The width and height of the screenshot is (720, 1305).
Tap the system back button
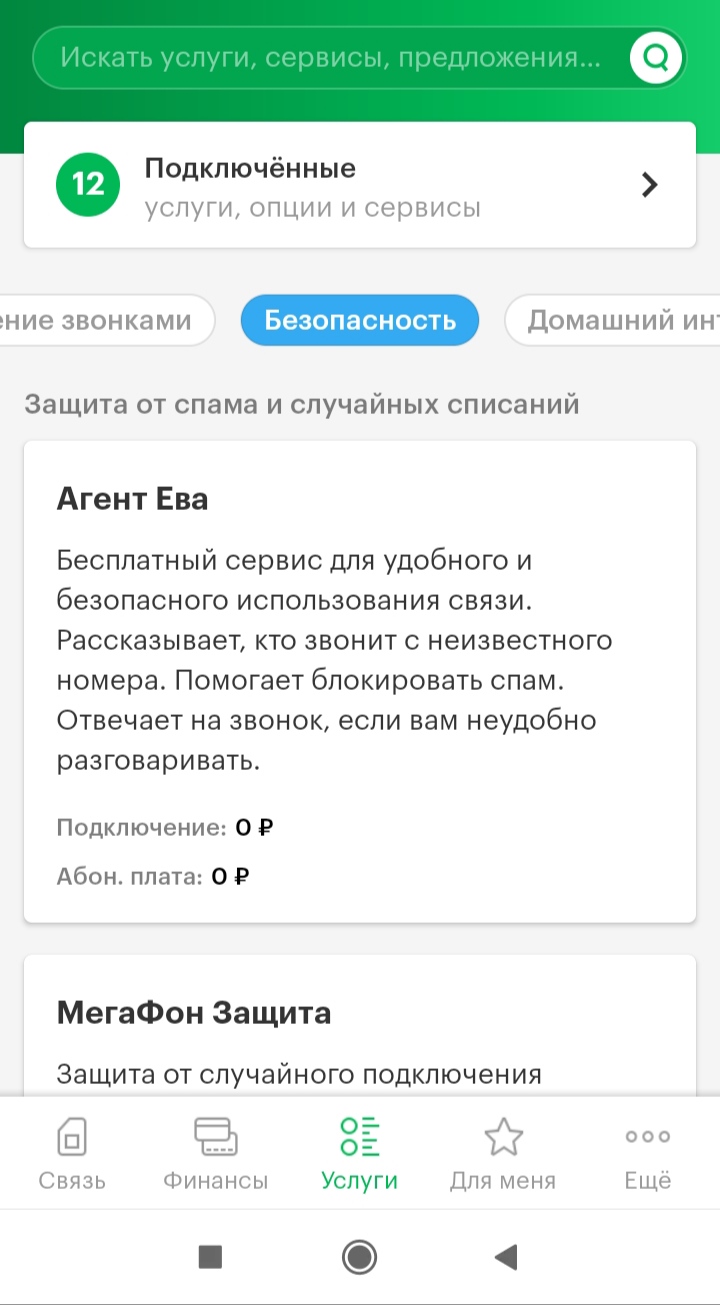point(507,1257)
